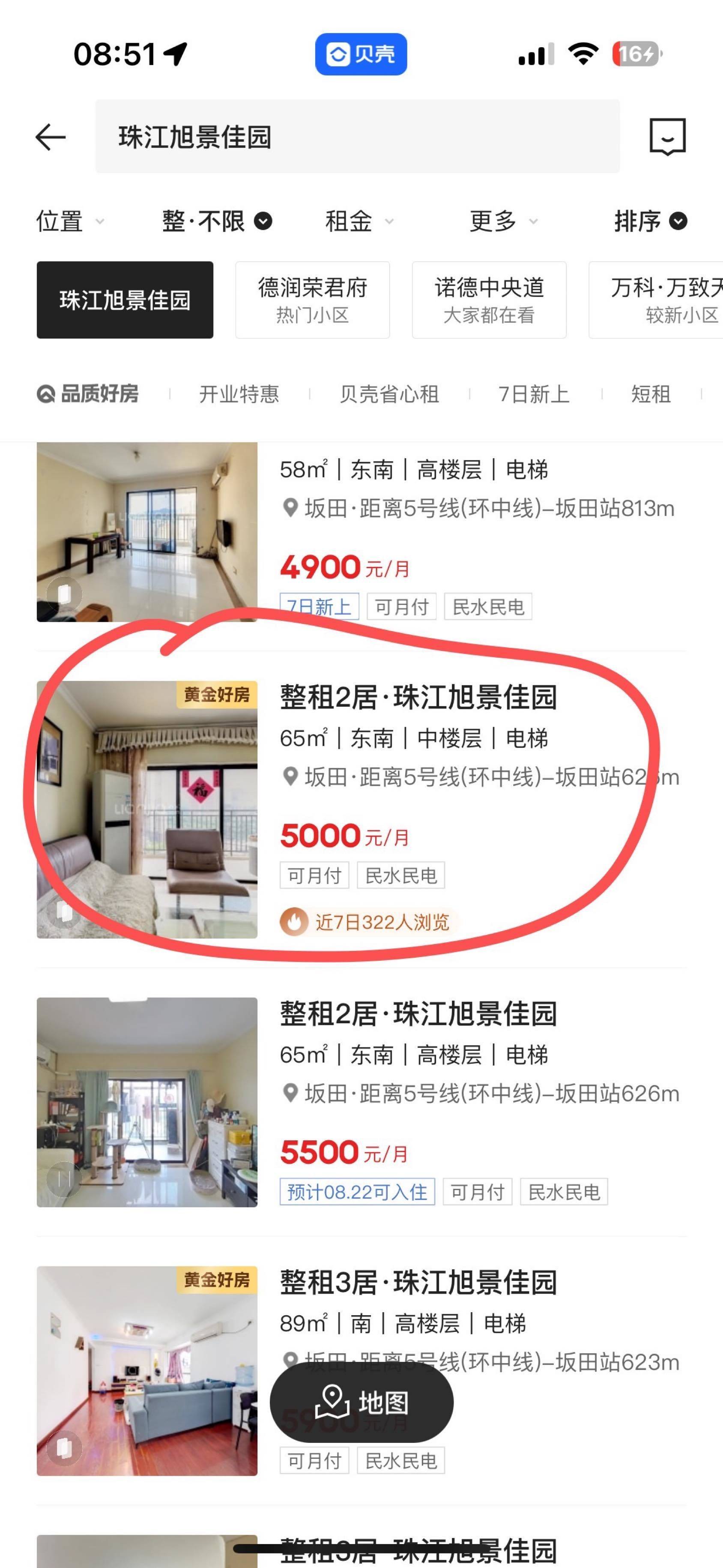
Task: Expand the 更多 filter dropdown
Action: point(504,221)
